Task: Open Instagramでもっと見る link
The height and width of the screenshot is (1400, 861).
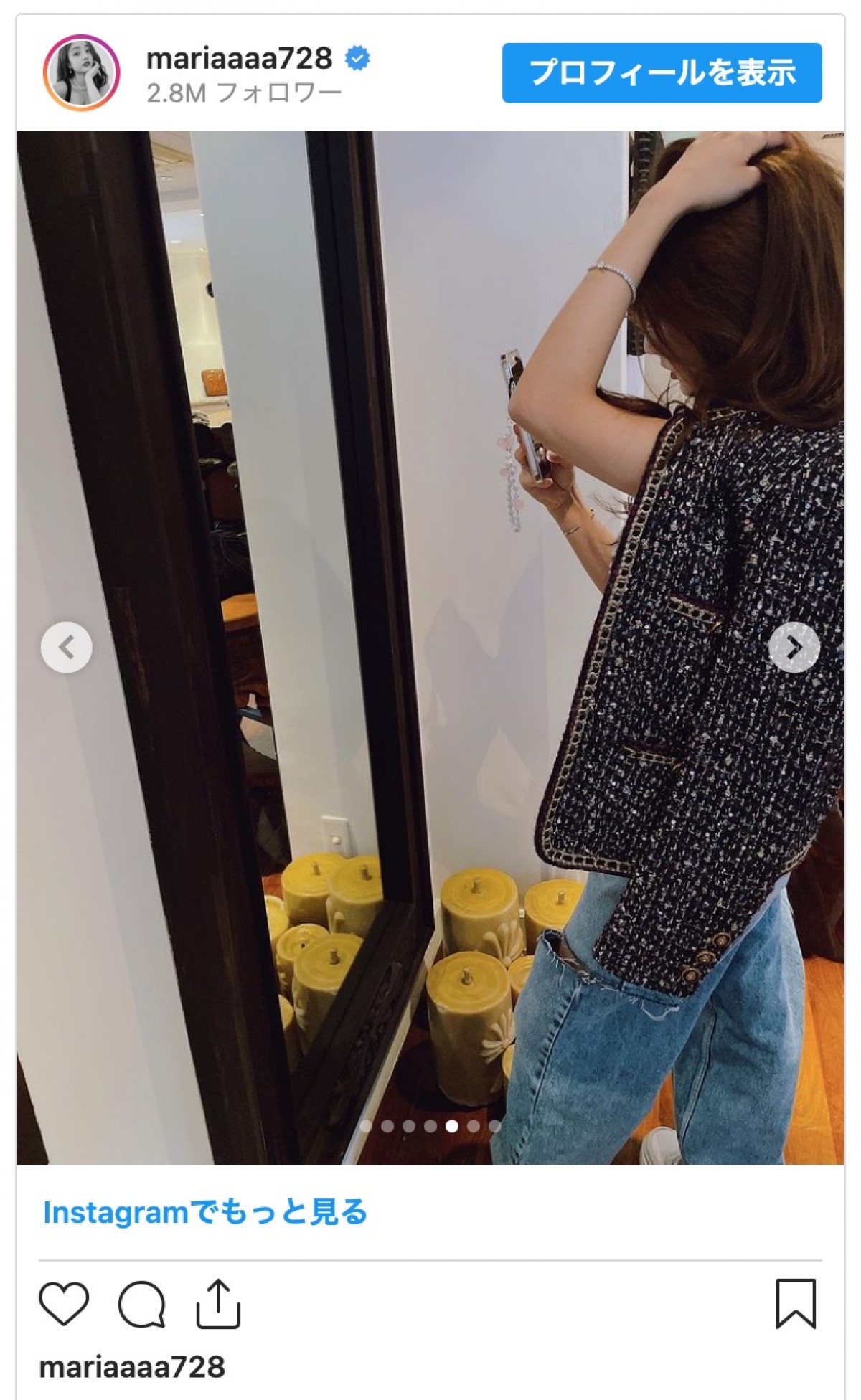Action: (205, 1212)
